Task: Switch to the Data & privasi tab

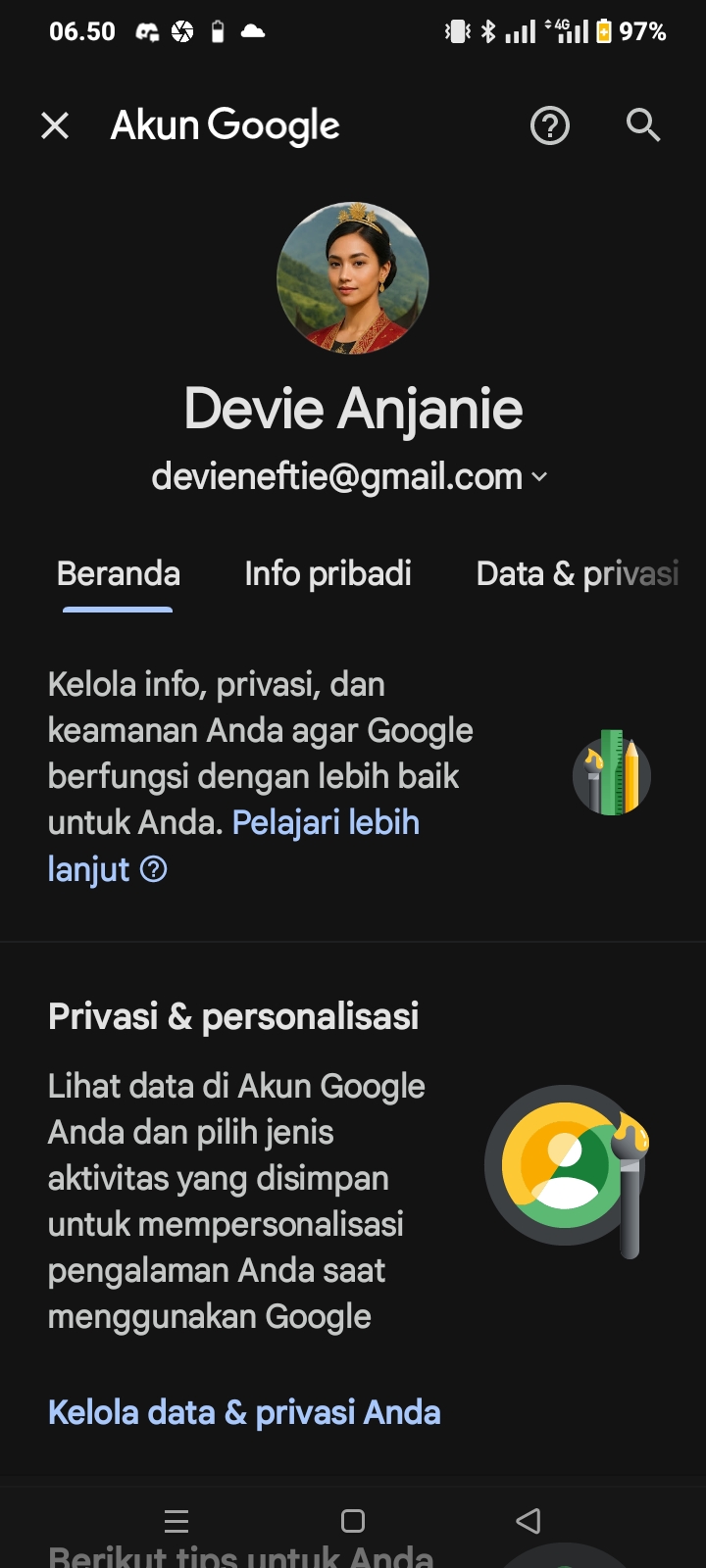Action: point(578,574)
